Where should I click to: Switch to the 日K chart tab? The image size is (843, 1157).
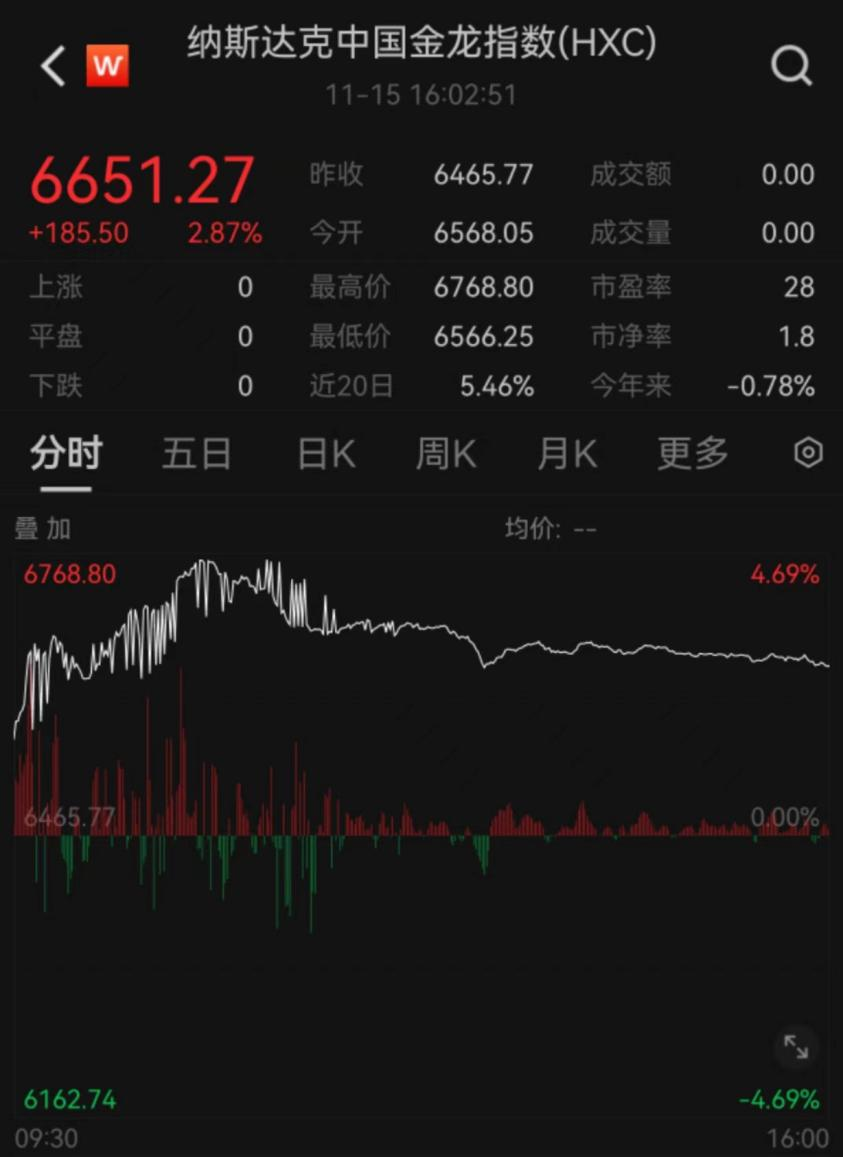pyautogui.click(x=326, y=454)
